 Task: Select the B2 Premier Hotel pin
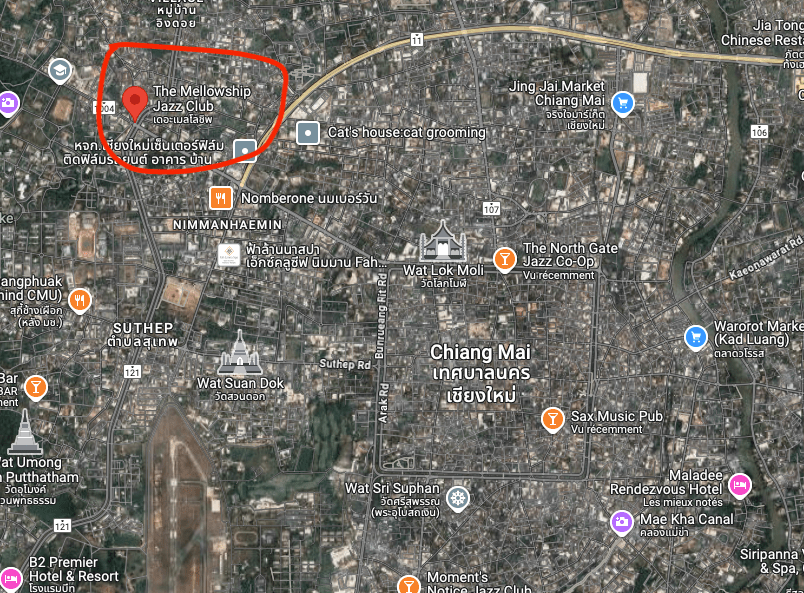click(x=10, y=577)
